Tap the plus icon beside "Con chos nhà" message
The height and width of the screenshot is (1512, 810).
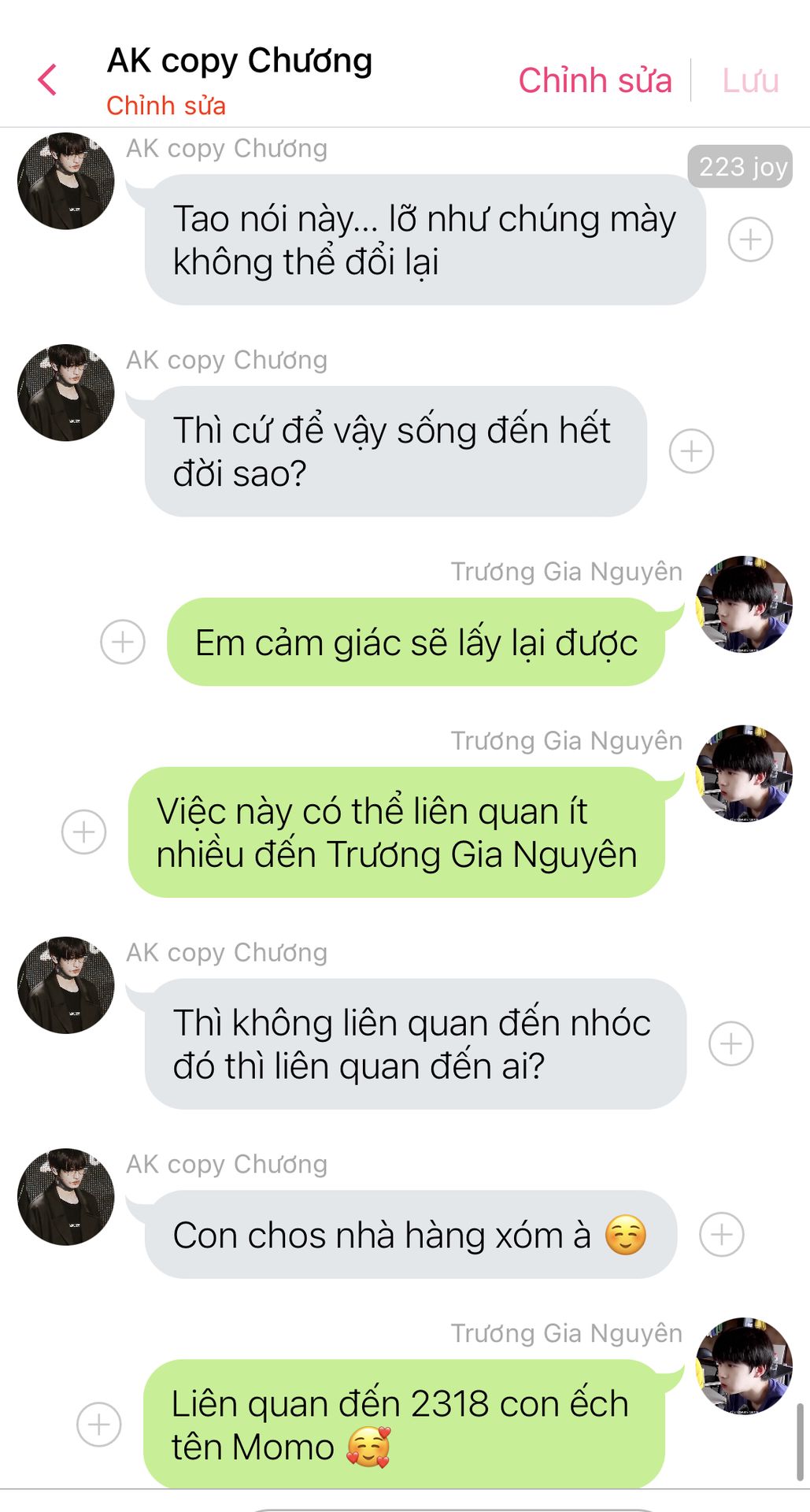click(x=722, y=1234)
